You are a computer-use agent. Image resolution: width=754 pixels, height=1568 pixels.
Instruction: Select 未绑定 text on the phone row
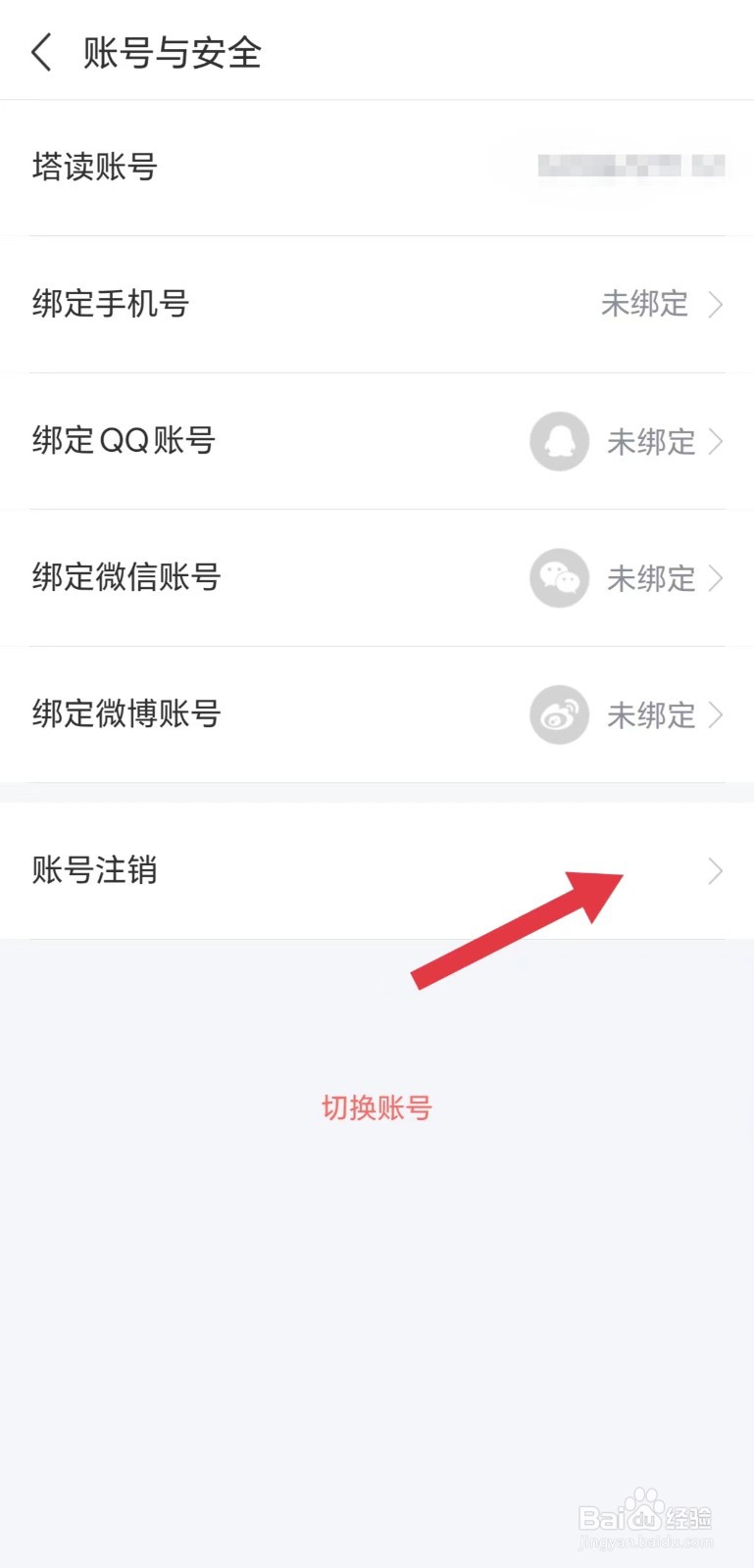(644, 305)
